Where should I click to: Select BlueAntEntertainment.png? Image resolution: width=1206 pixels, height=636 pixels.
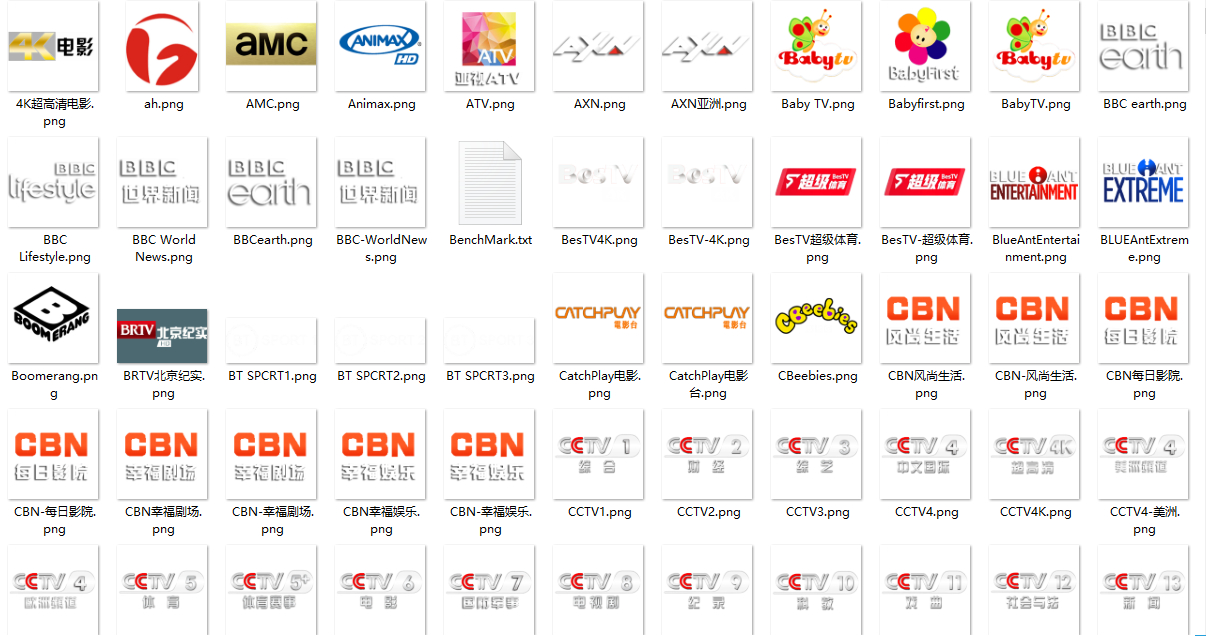point(1034,182)
